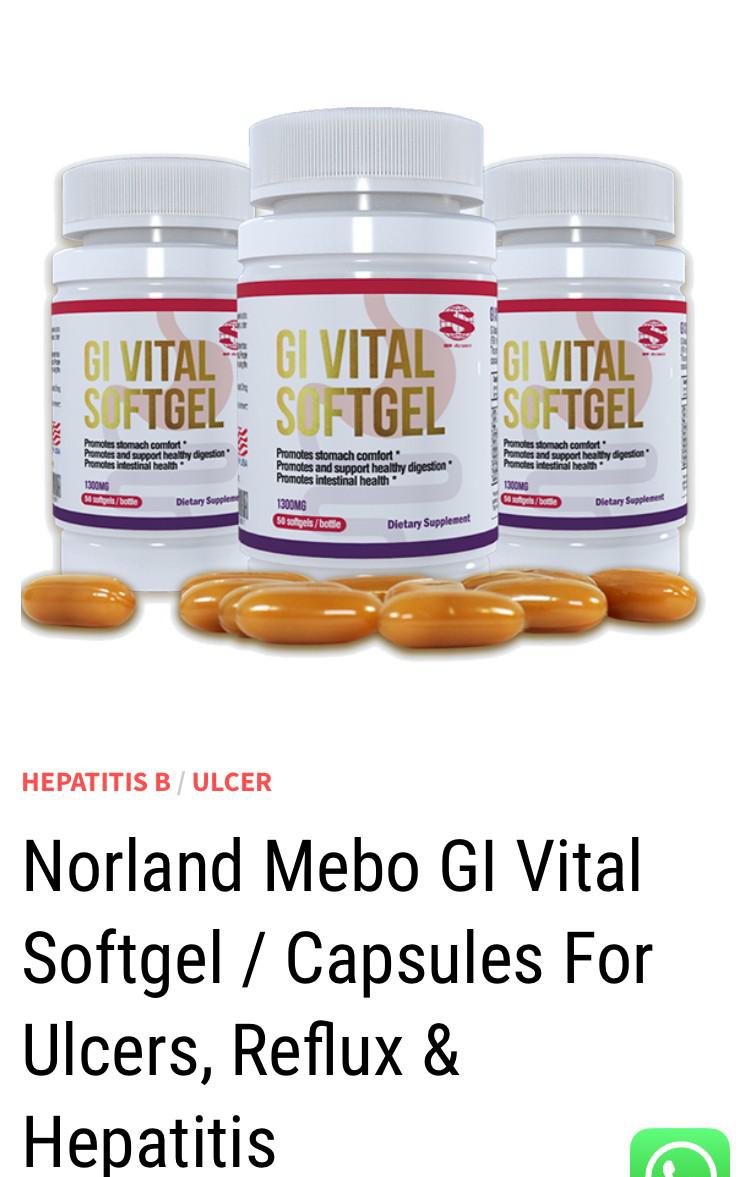Open the Ulcer category link
Image resolution: width=750 pixels, height=1177 pixels.
(231, 782)
